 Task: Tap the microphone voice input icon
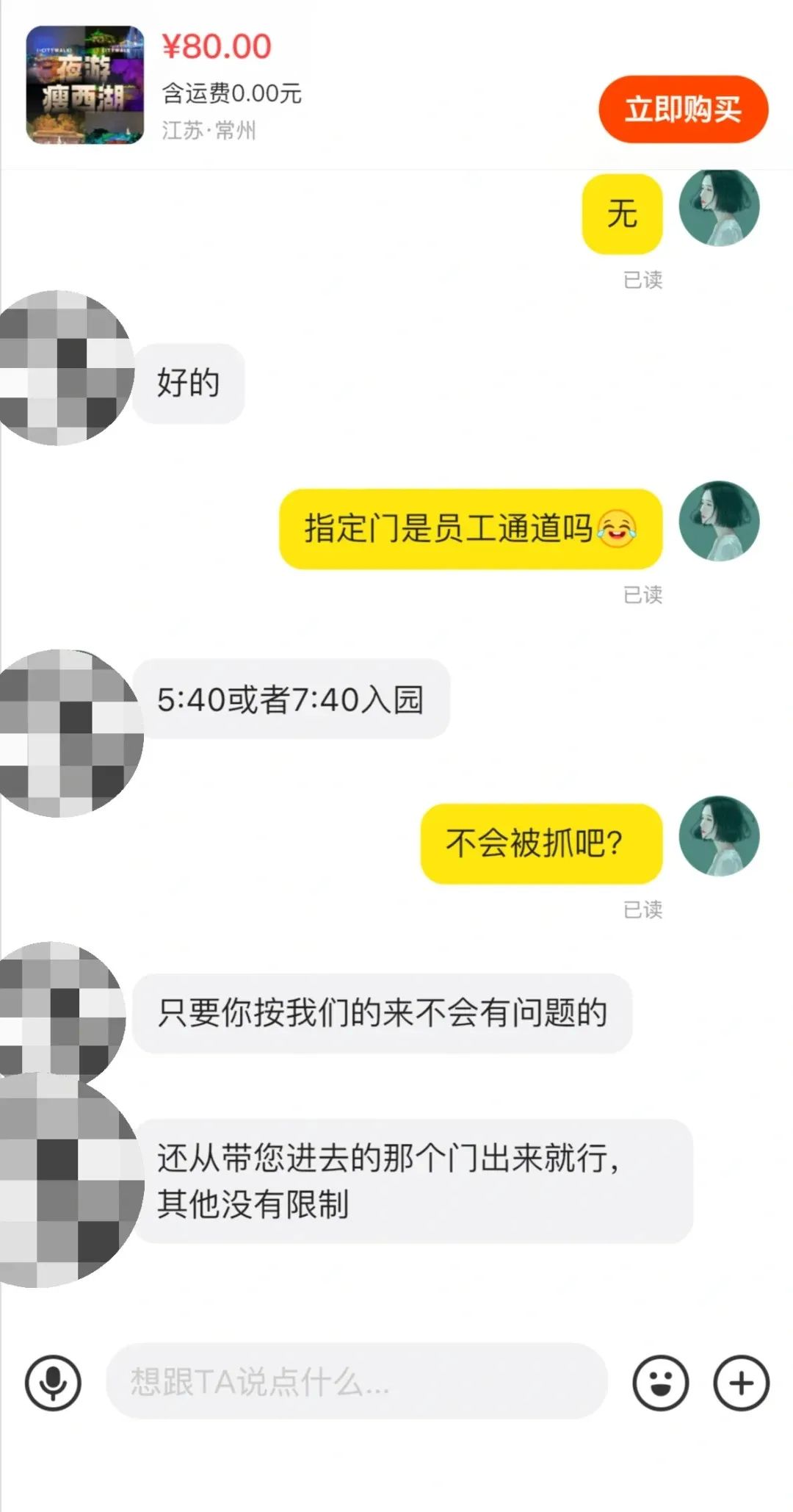pyautogui.click(x=53, y=1383)
